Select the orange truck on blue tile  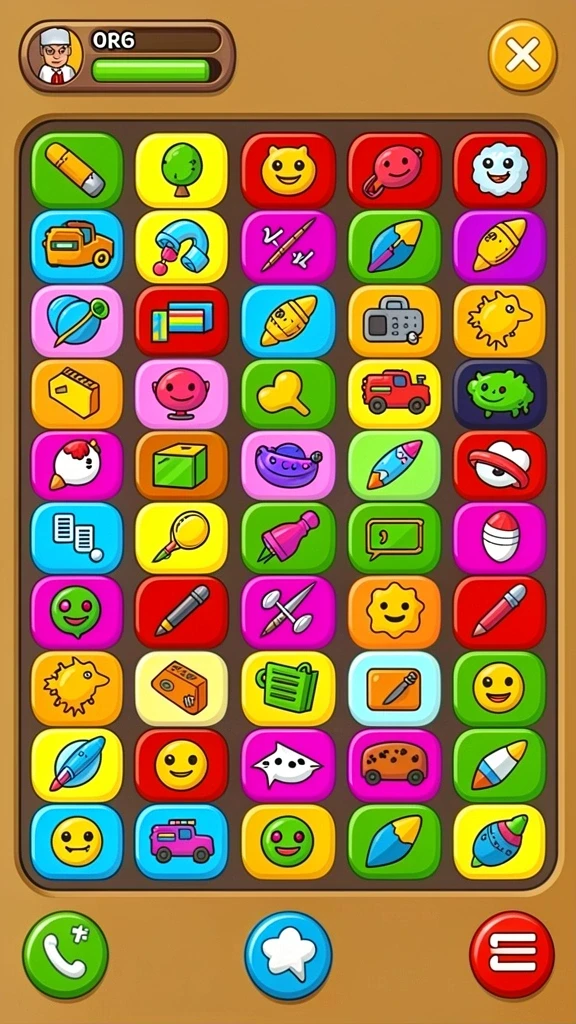pyautogui.click(x=77, y=246)
